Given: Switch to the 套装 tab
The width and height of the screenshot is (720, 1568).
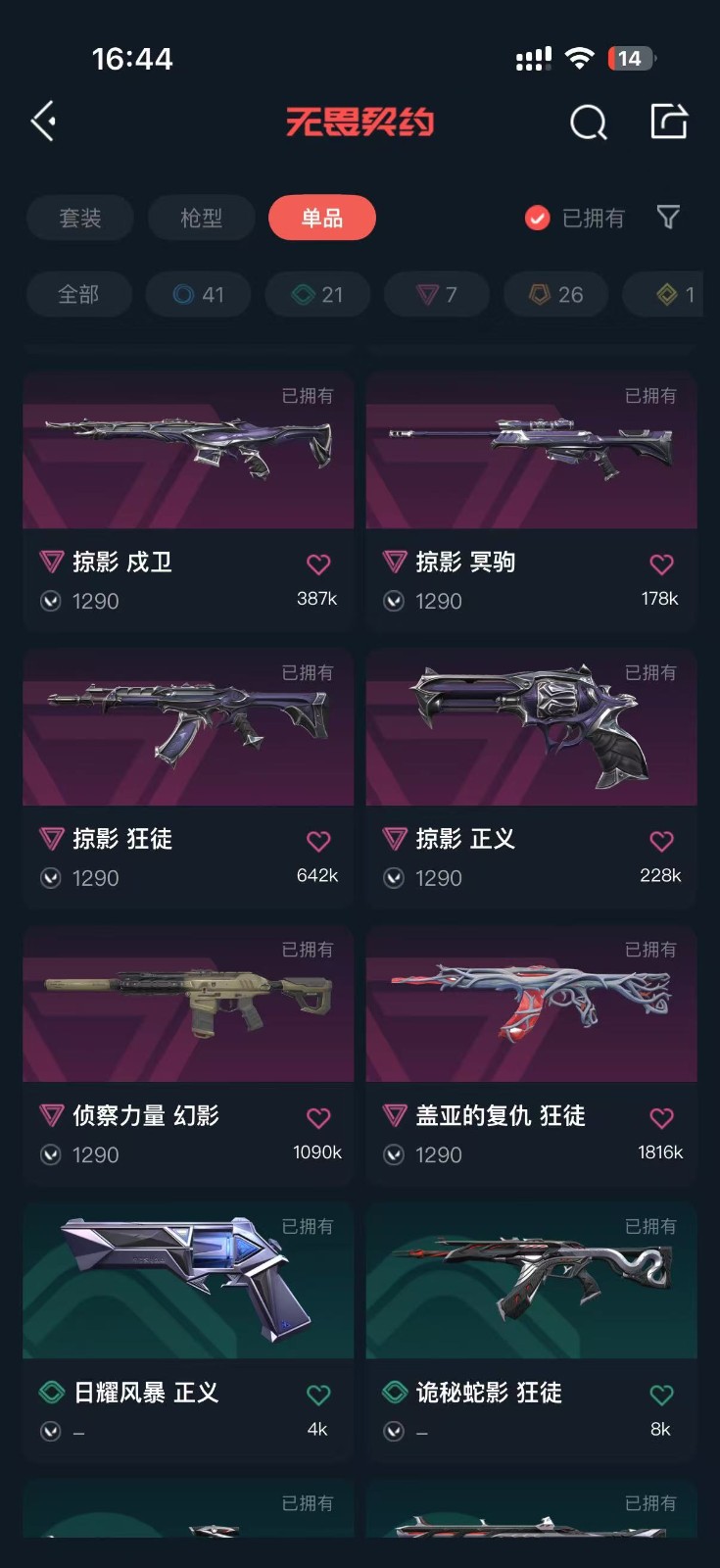Looking at the screenshot, I should point(80,218).
